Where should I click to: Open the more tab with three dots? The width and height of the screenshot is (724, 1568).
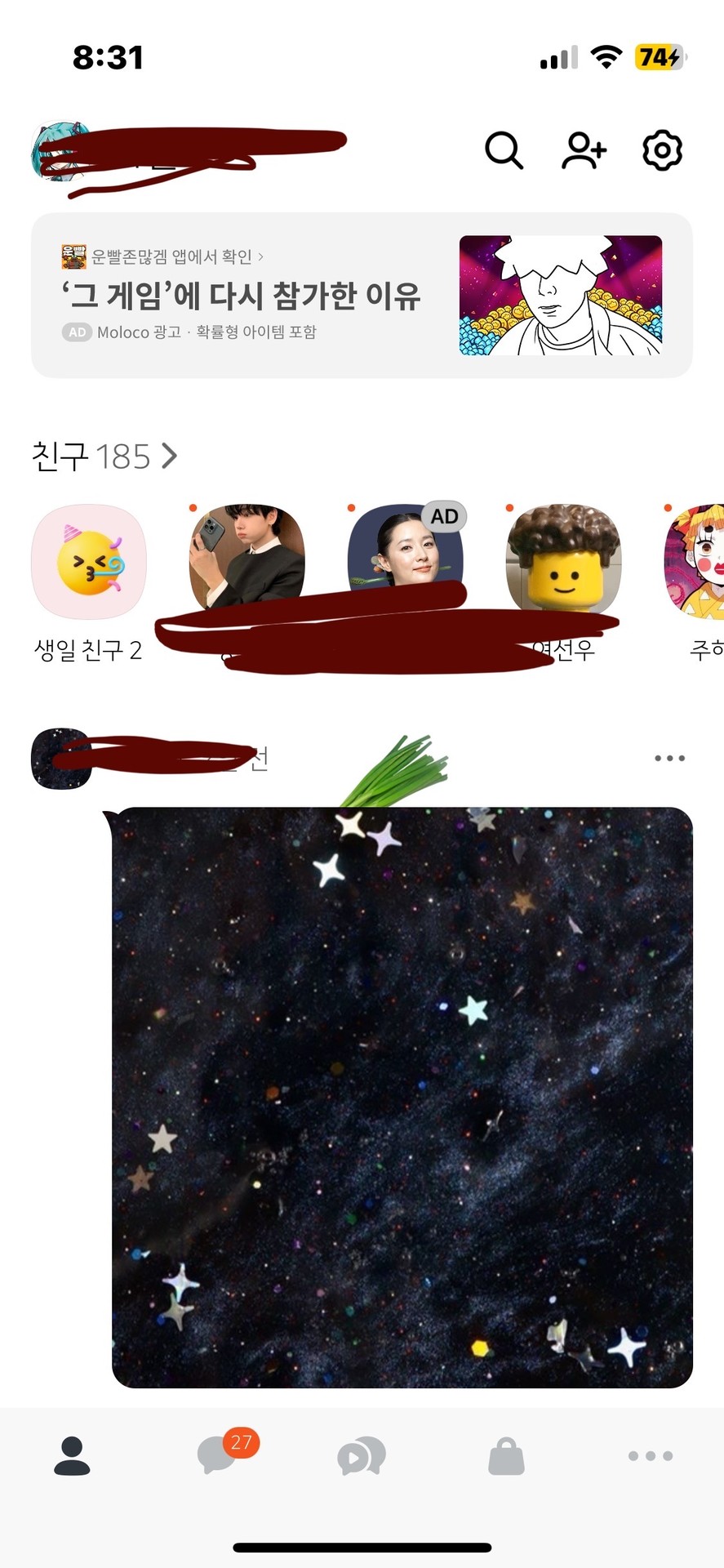point(651,1455)
